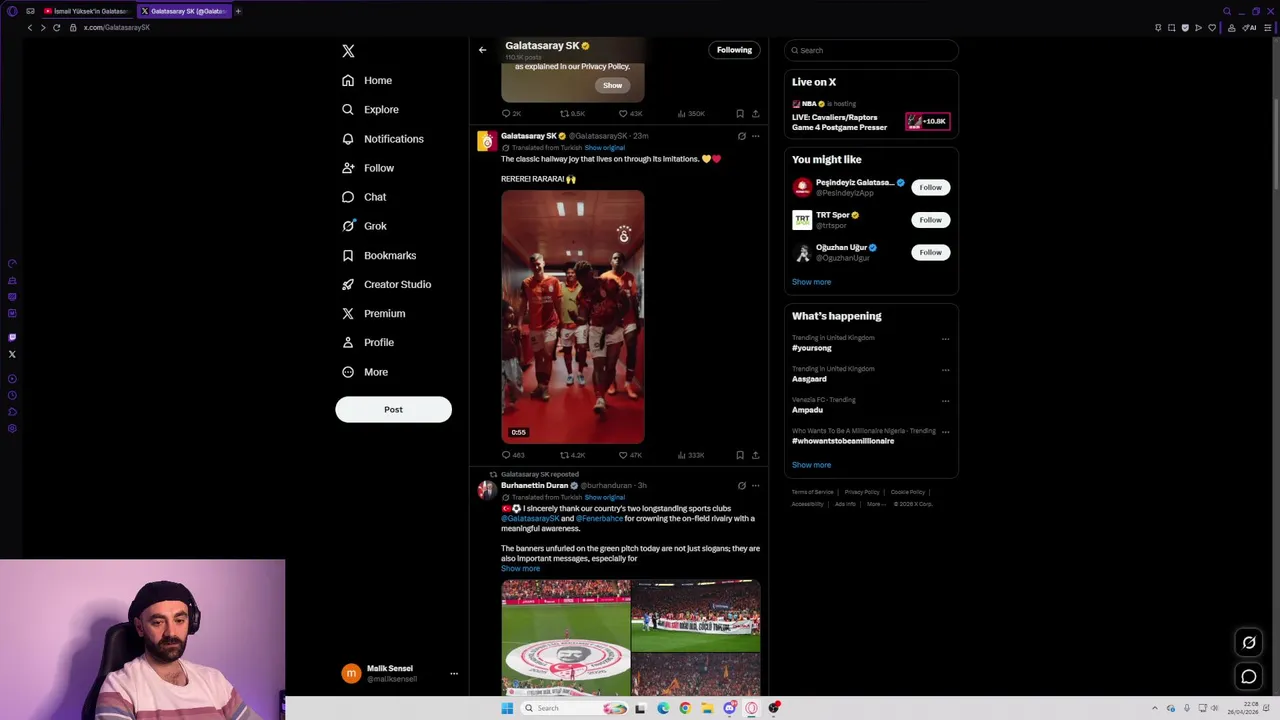This screenshot has width=1280, height=720.
Task: Follow Oğuzhan Uğur
Action: tap(930, 252)
